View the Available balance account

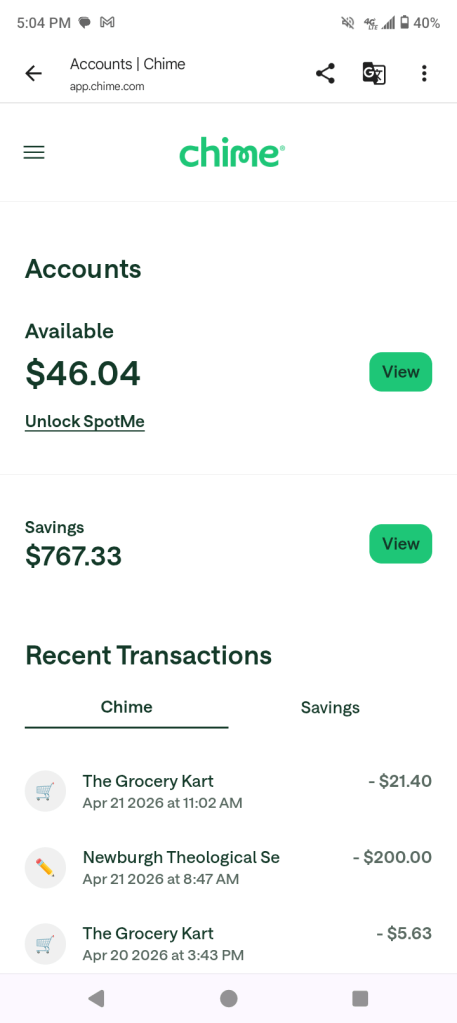pyautogui.click(x=401, y=372)
